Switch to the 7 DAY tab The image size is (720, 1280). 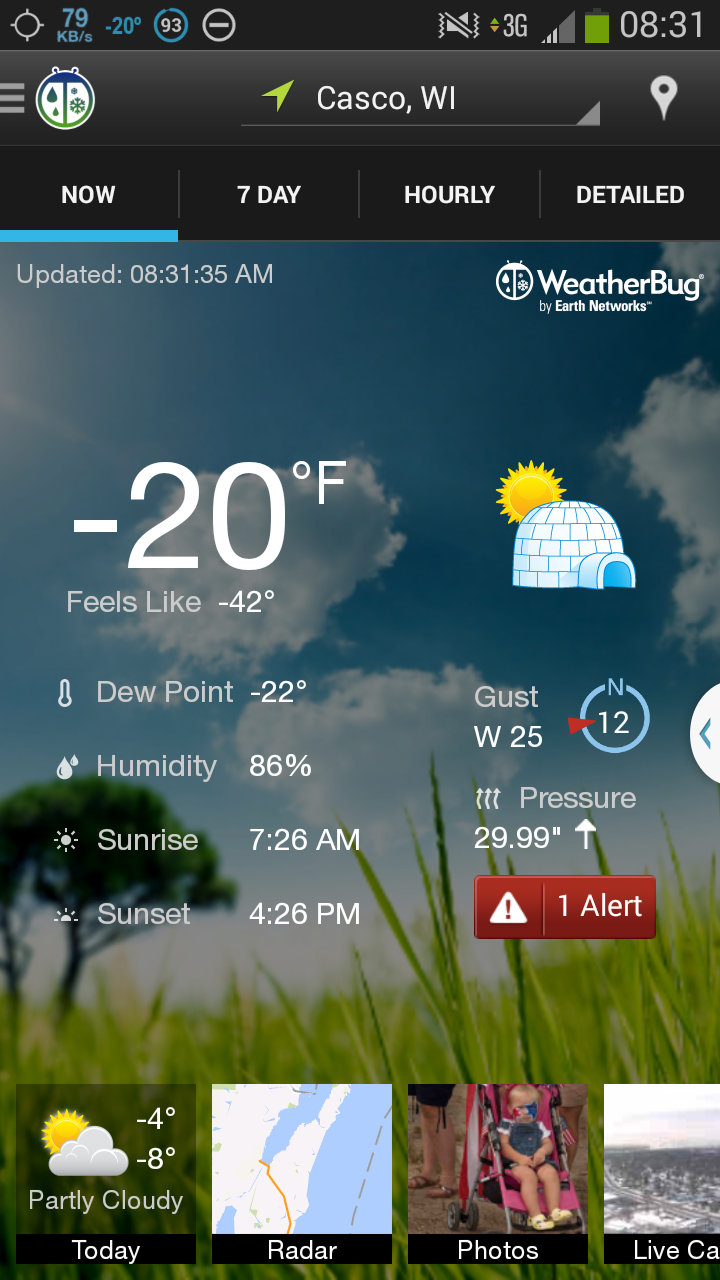(269, 195)
